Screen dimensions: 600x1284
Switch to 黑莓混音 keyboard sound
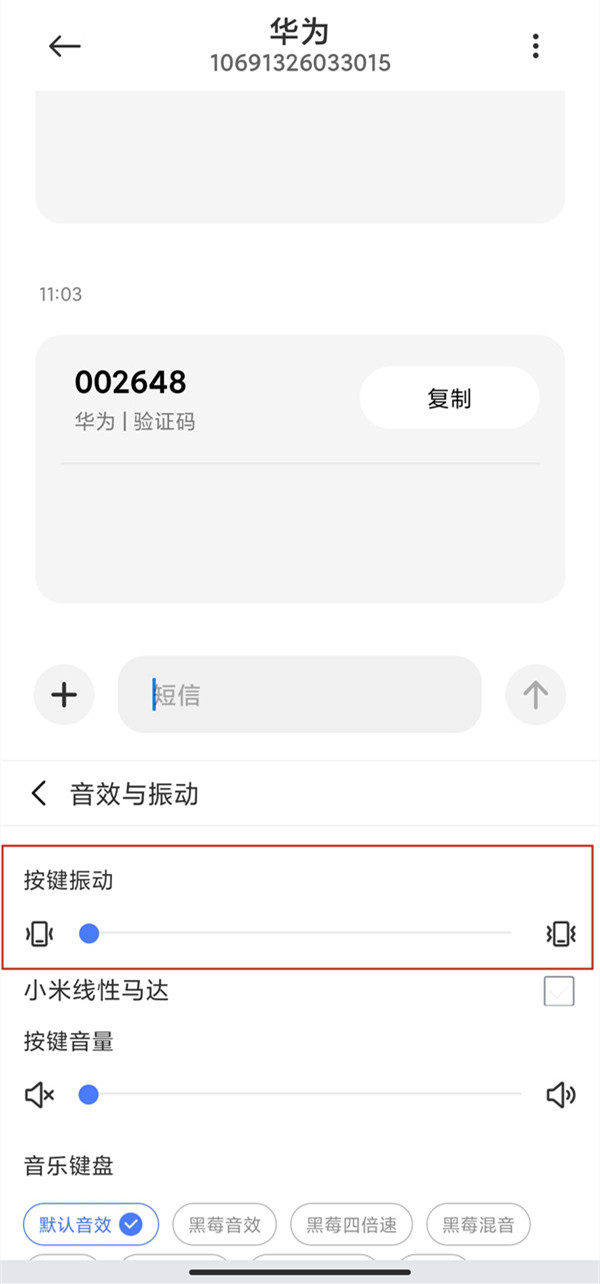478,1224
